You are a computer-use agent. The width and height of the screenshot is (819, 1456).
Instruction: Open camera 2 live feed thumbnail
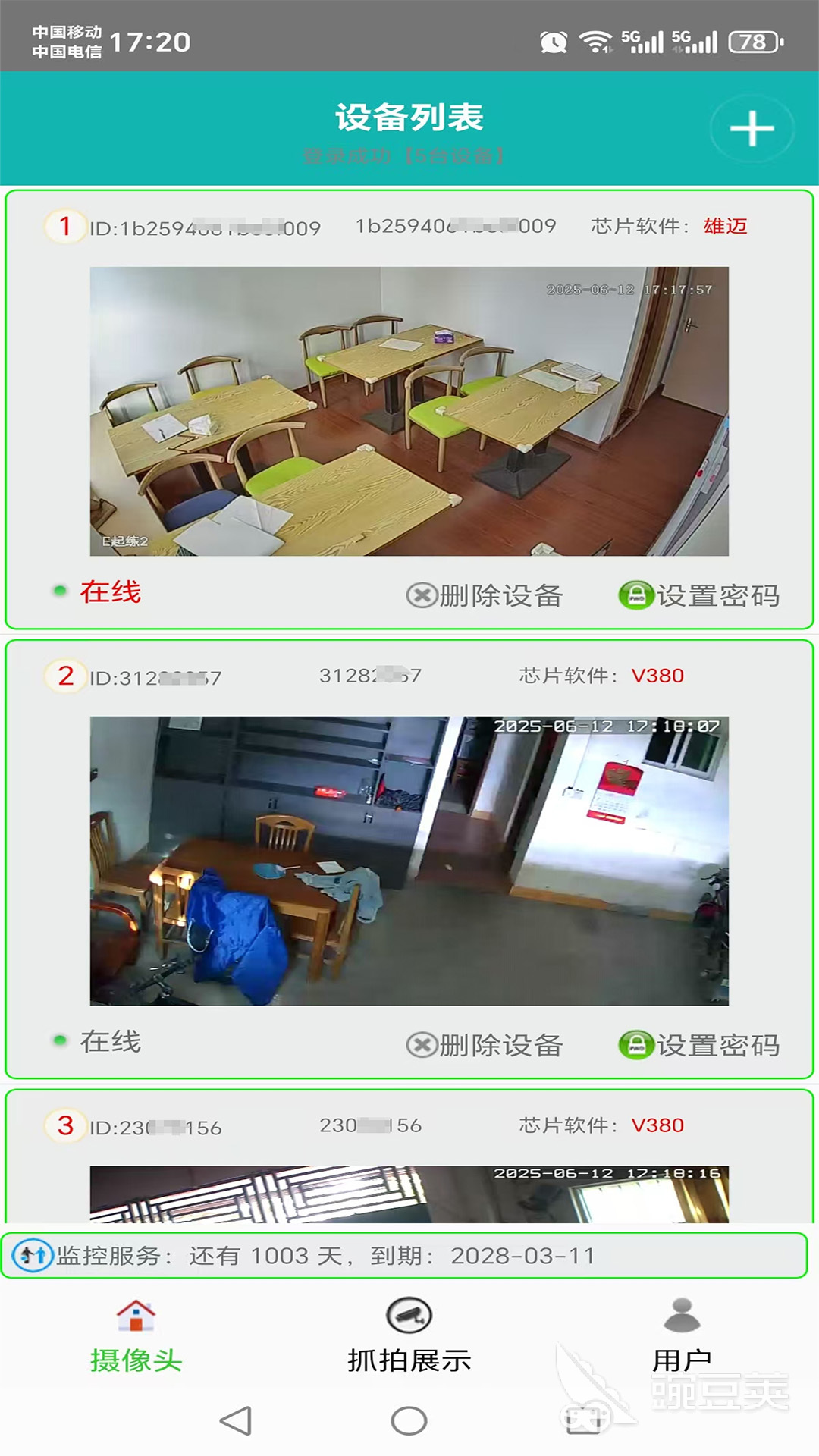[409, 861]
